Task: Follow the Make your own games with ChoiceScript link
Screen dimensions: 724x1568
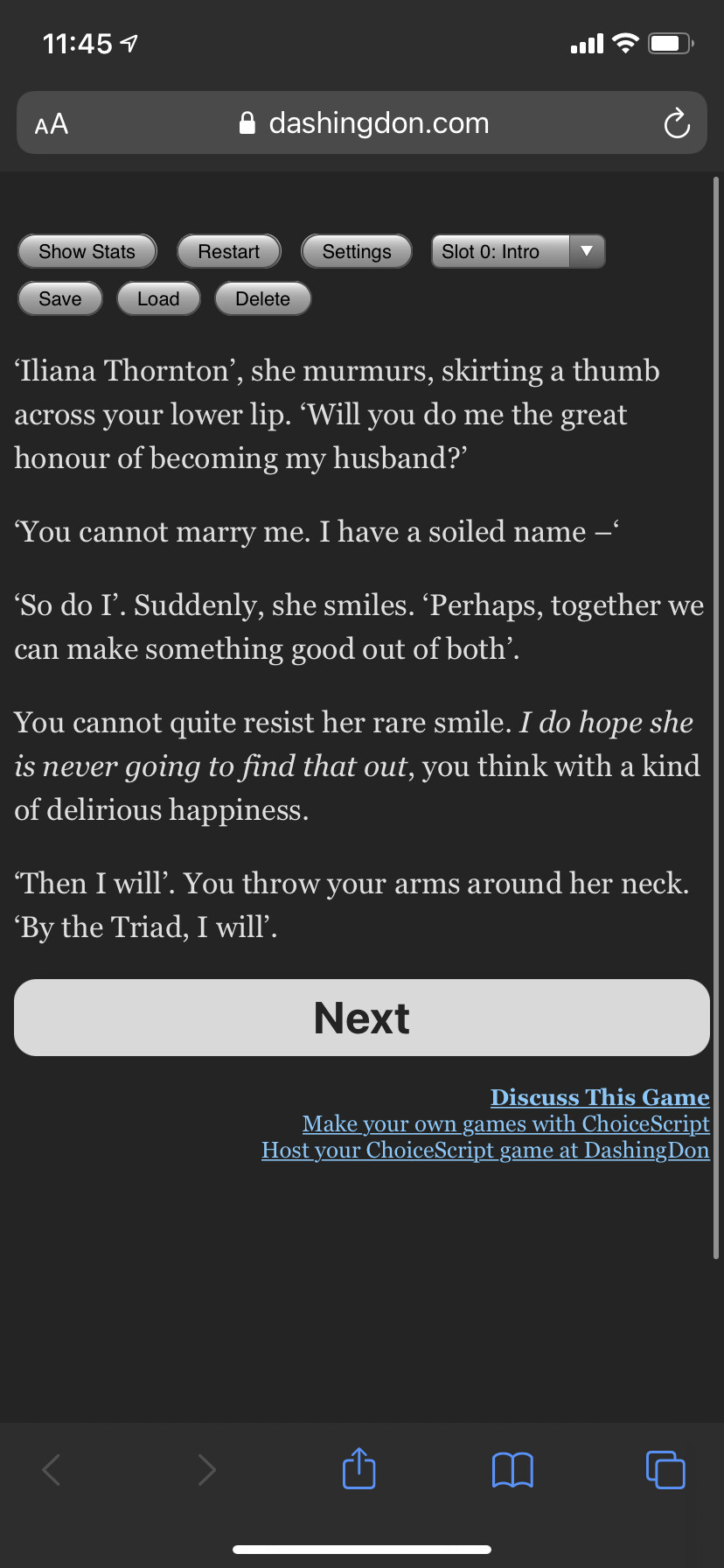Action: [x=505, y=1123]
